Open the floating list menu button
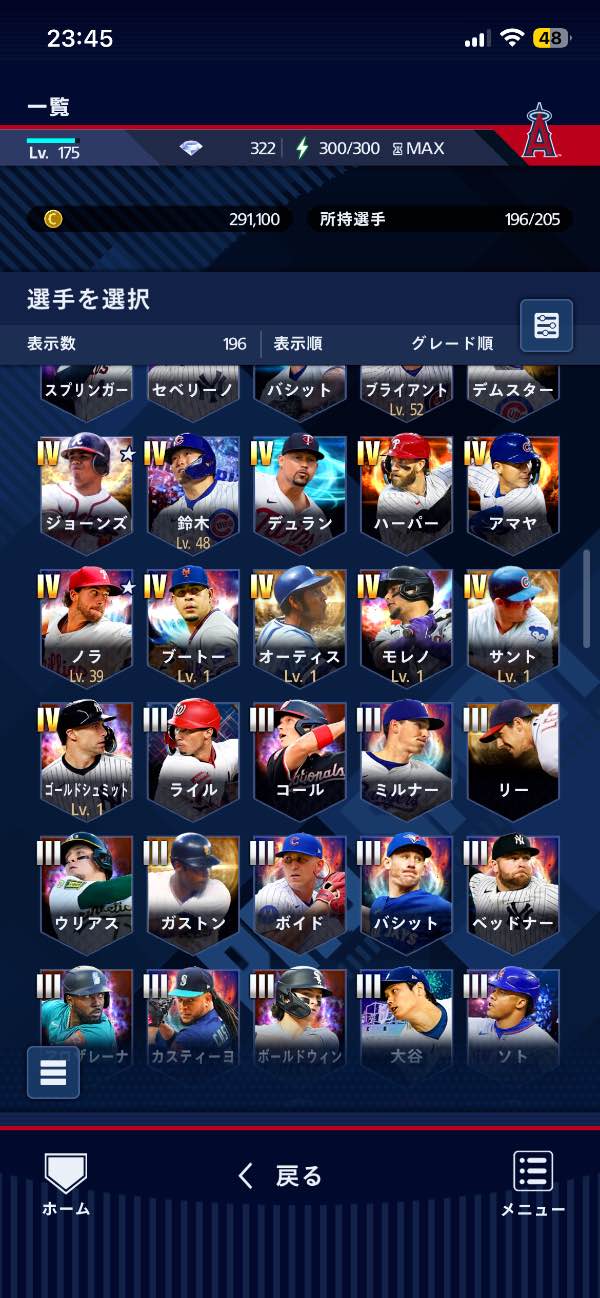Viewport: 600px width, 1298px height. [53, 1072]
